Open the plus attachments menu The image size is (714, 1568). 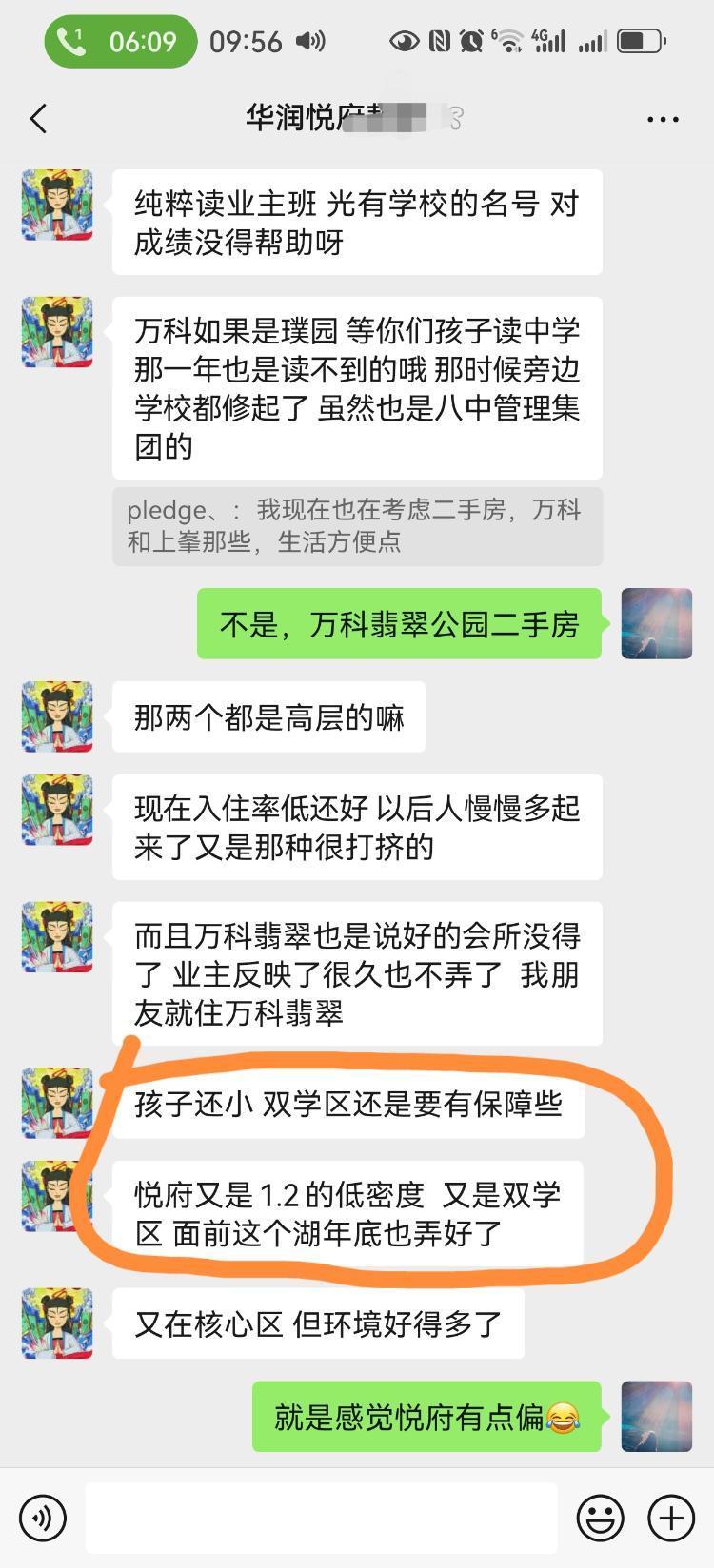[671, 1517]
